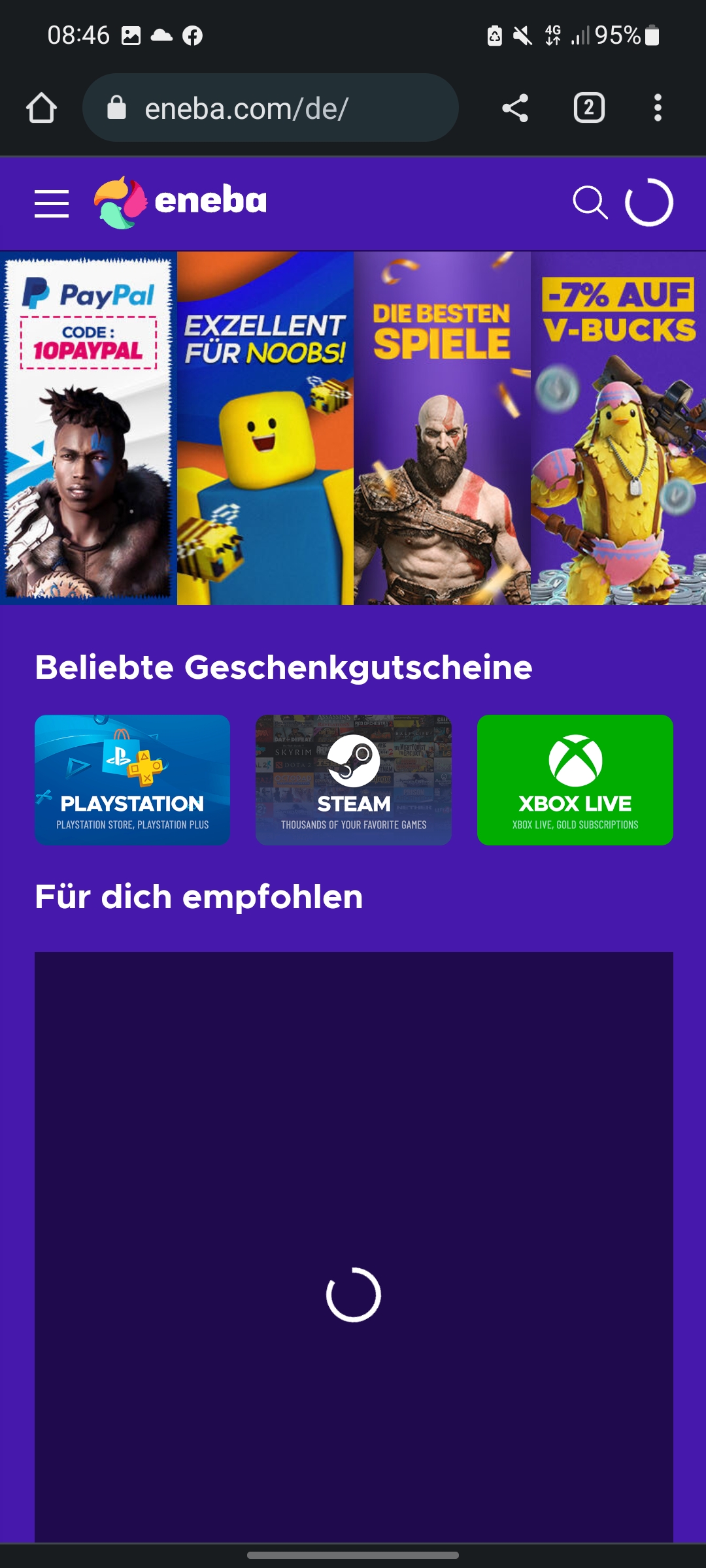Open the Xbox Live gift card tile
This screenshot has width=706, height=1568.
[x=575, y=779]
